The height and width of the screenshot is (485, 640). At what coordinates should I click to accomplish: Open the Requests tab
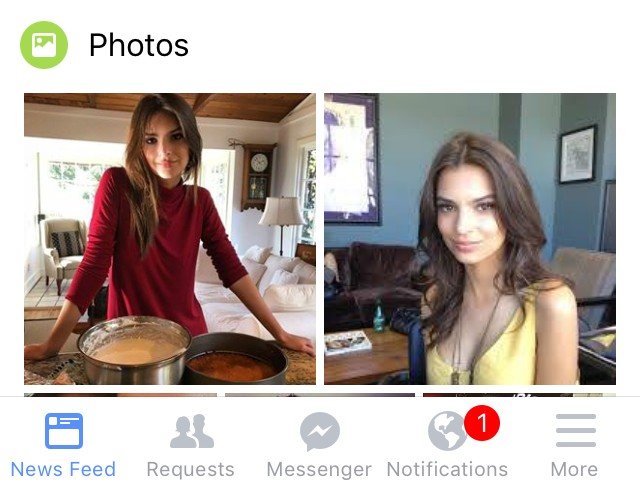pyautogui.click(x=190, y=445)
